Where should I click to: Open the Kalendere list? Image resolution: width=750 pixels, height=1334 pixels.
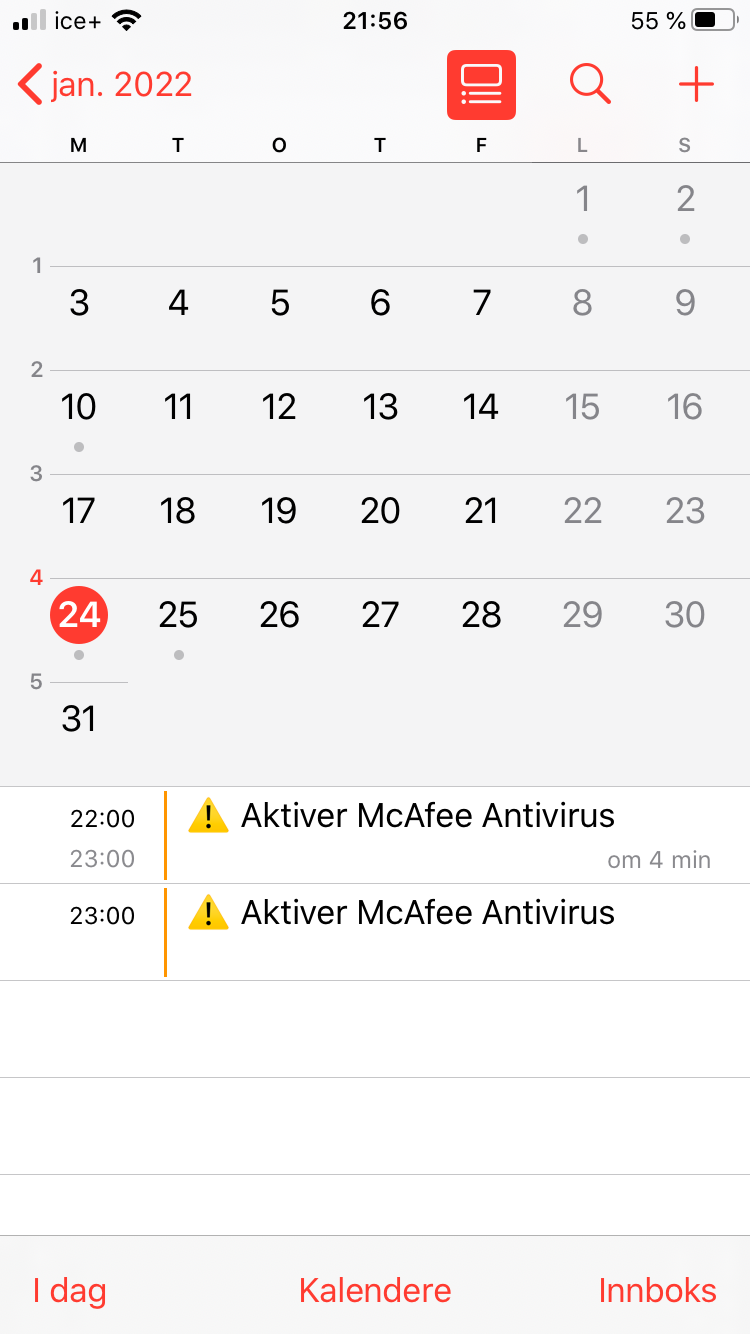[x=375, y=1291]
